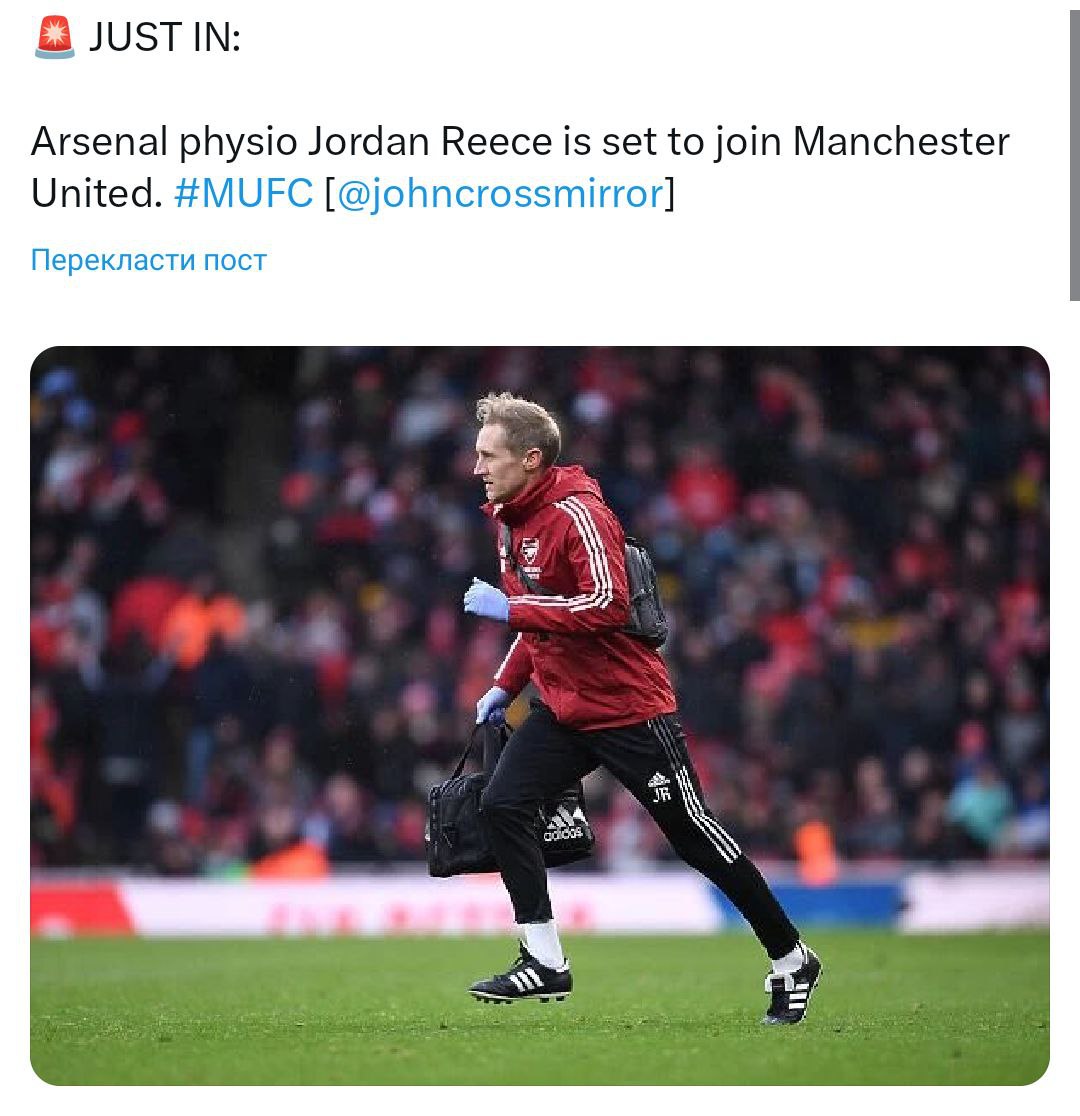Open the attached physio photo
The height and width of the screenshot is (1116, 1080).
tap(540, 715)
